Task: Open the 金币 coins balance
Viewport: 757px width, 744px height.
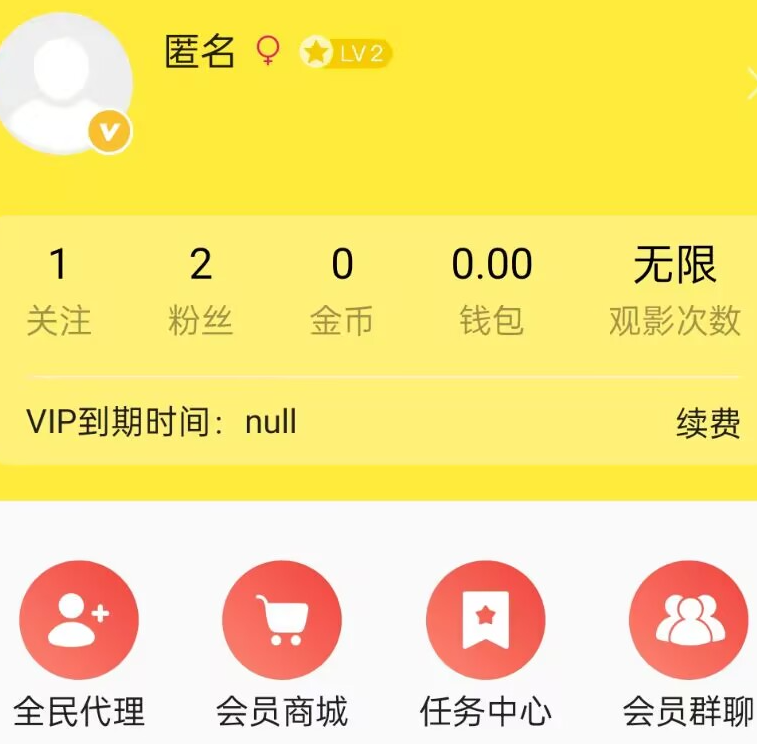Action: click(342, 290)
